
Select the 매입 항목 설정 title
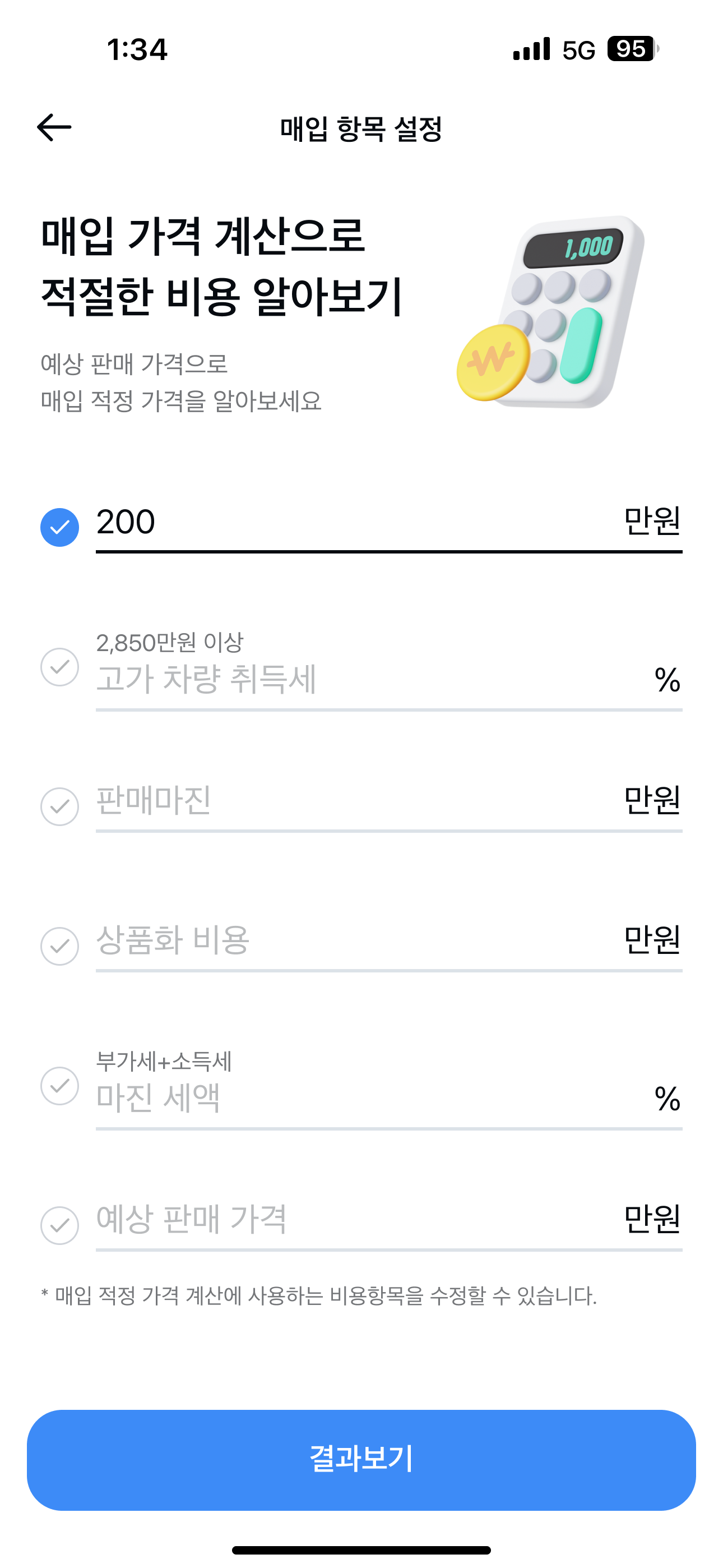[361, 127]
